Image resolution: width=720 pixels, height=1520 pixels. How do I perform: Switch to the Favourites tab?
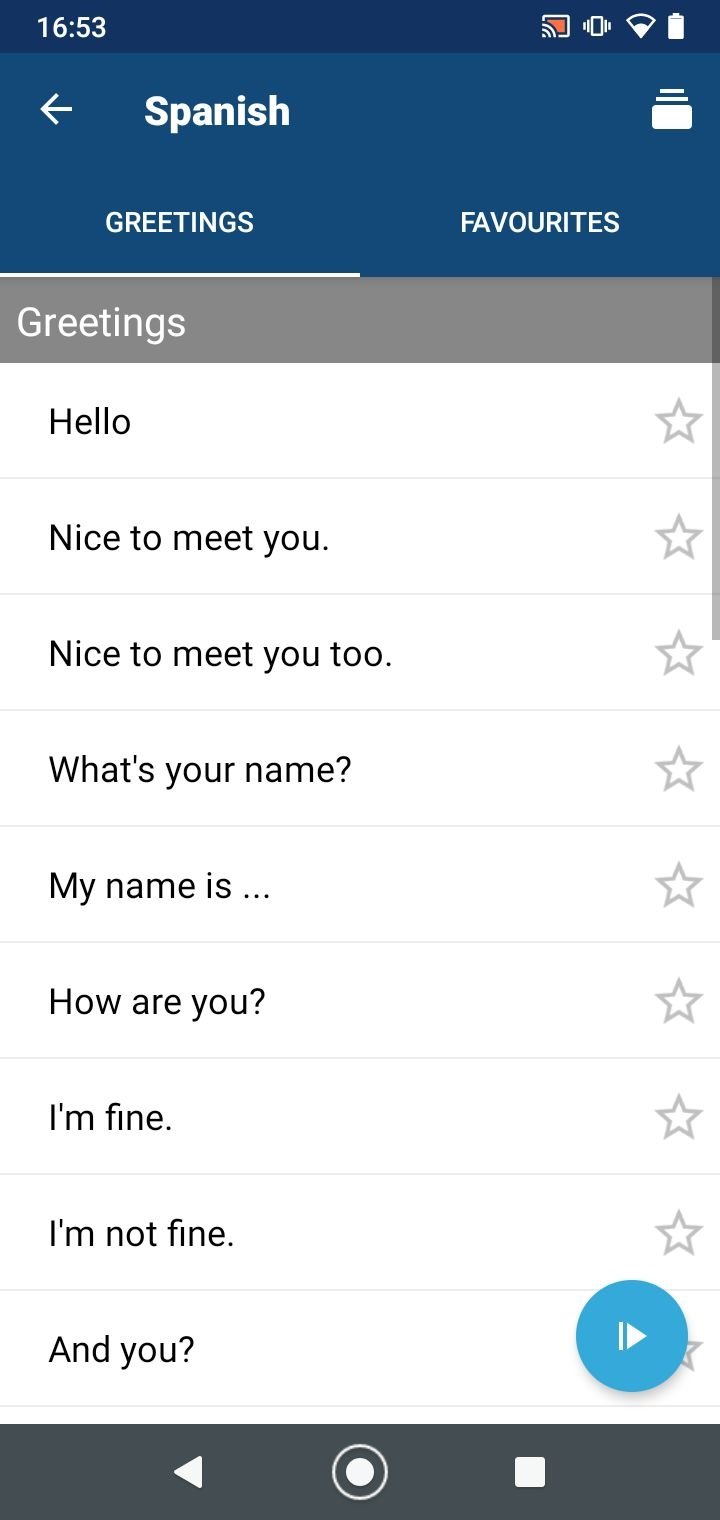(x=540, y=222)
